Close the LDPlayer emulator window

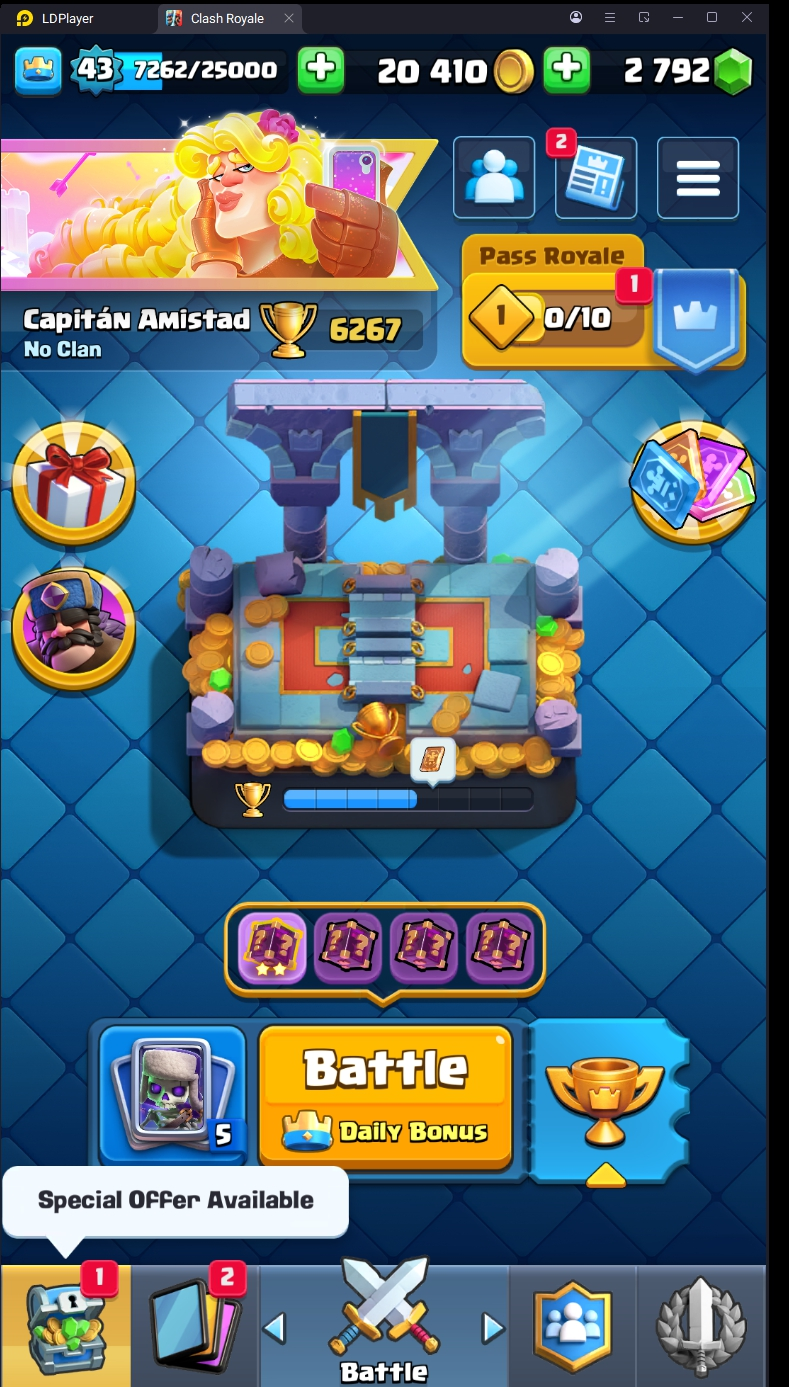tap(747, 17)
